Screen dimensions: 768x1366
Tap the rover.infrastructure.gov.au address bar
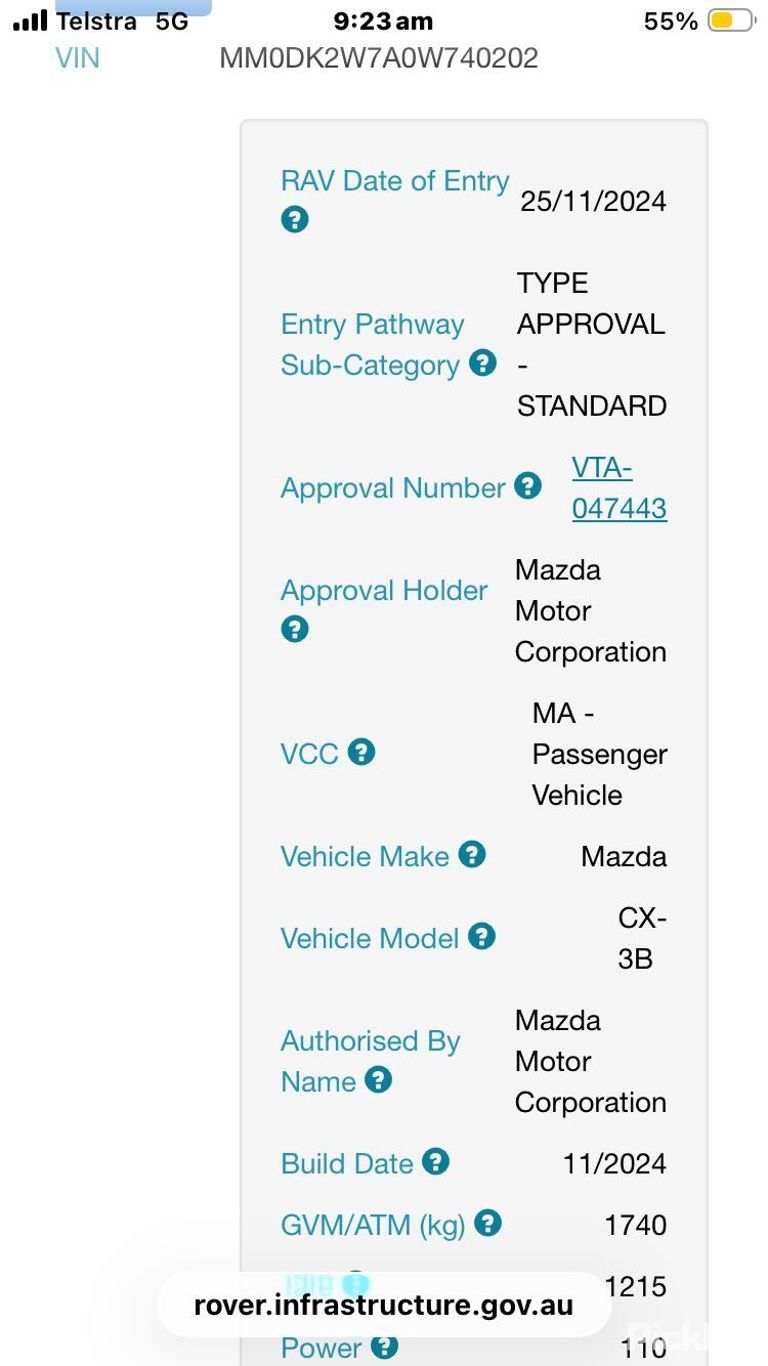coord(384,1305)
